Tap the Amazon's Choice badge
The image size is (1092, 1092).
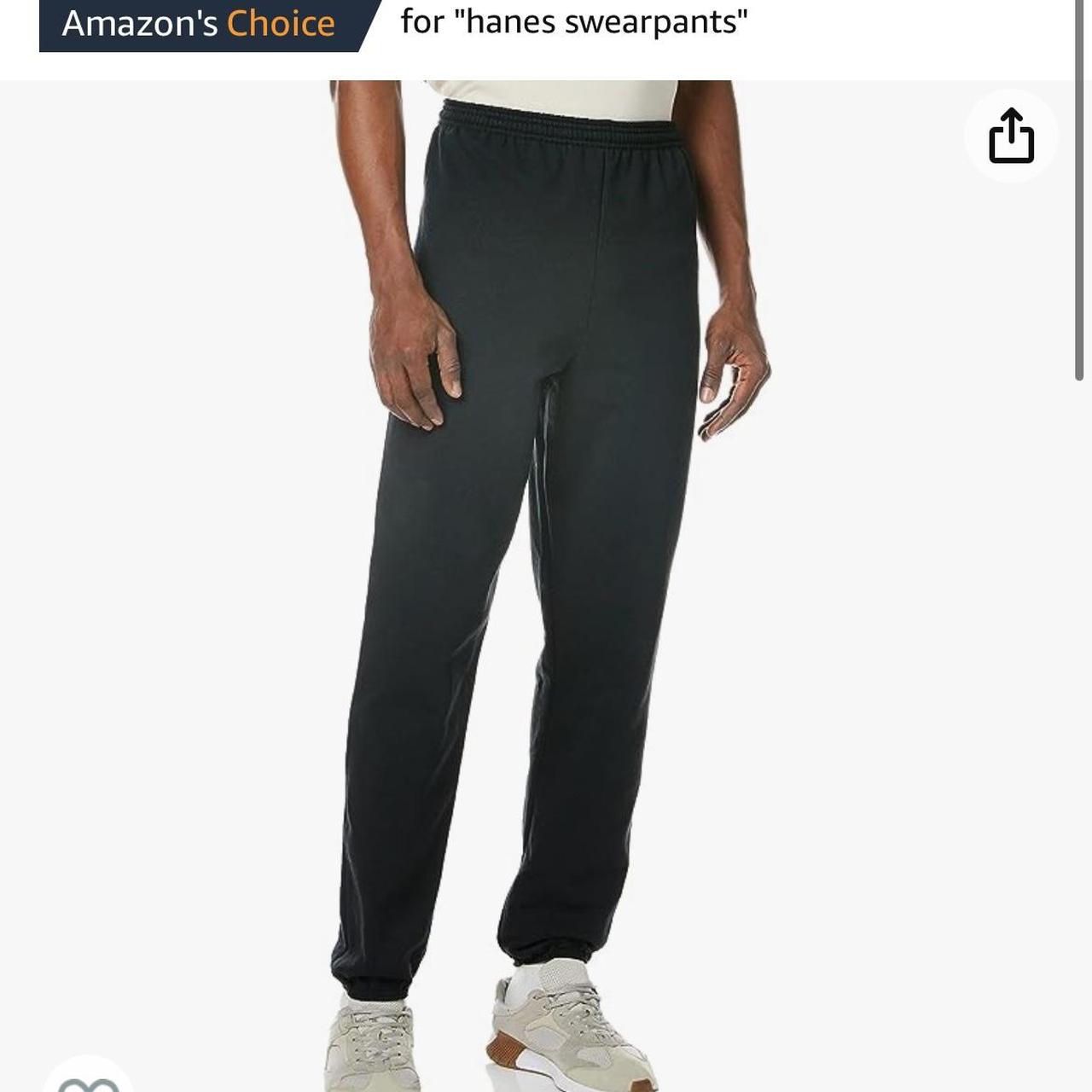point(199,23)
